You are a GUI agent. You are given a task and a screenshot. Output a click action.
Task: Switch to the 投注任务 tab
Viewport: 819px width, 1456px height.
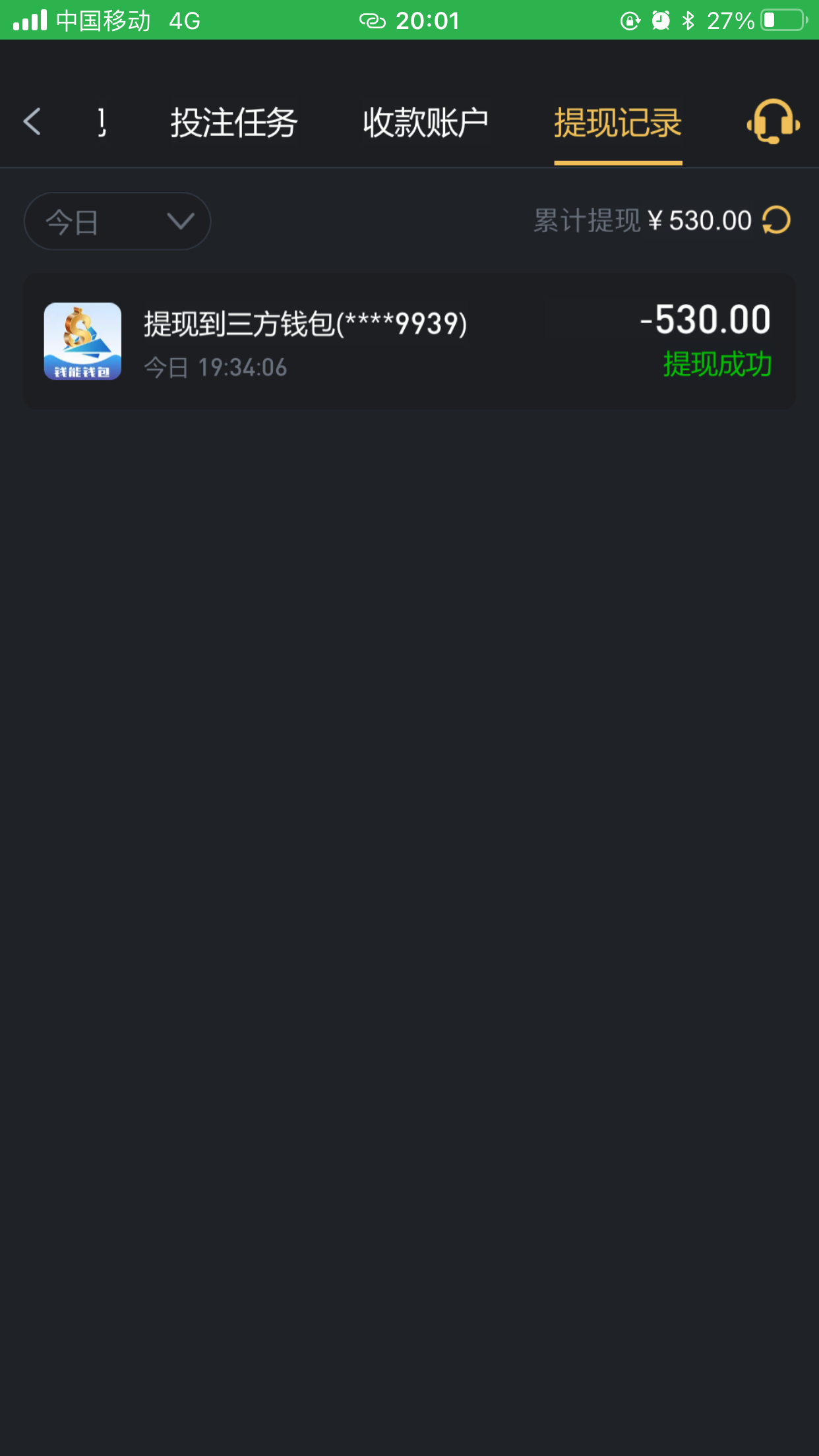pyautogui.click(x=234, y=123)
